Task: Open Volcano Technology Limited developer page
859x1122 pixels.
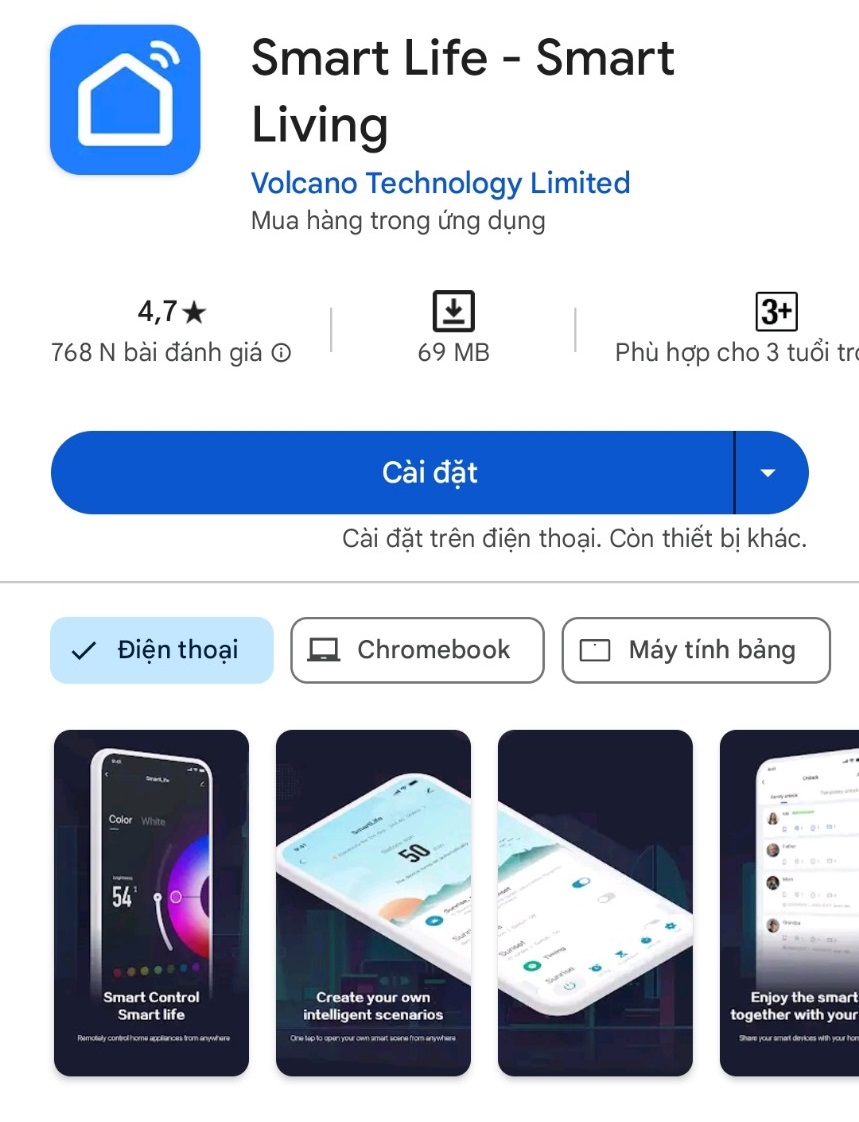Action: pyautogui.click(x=440, y=183)
